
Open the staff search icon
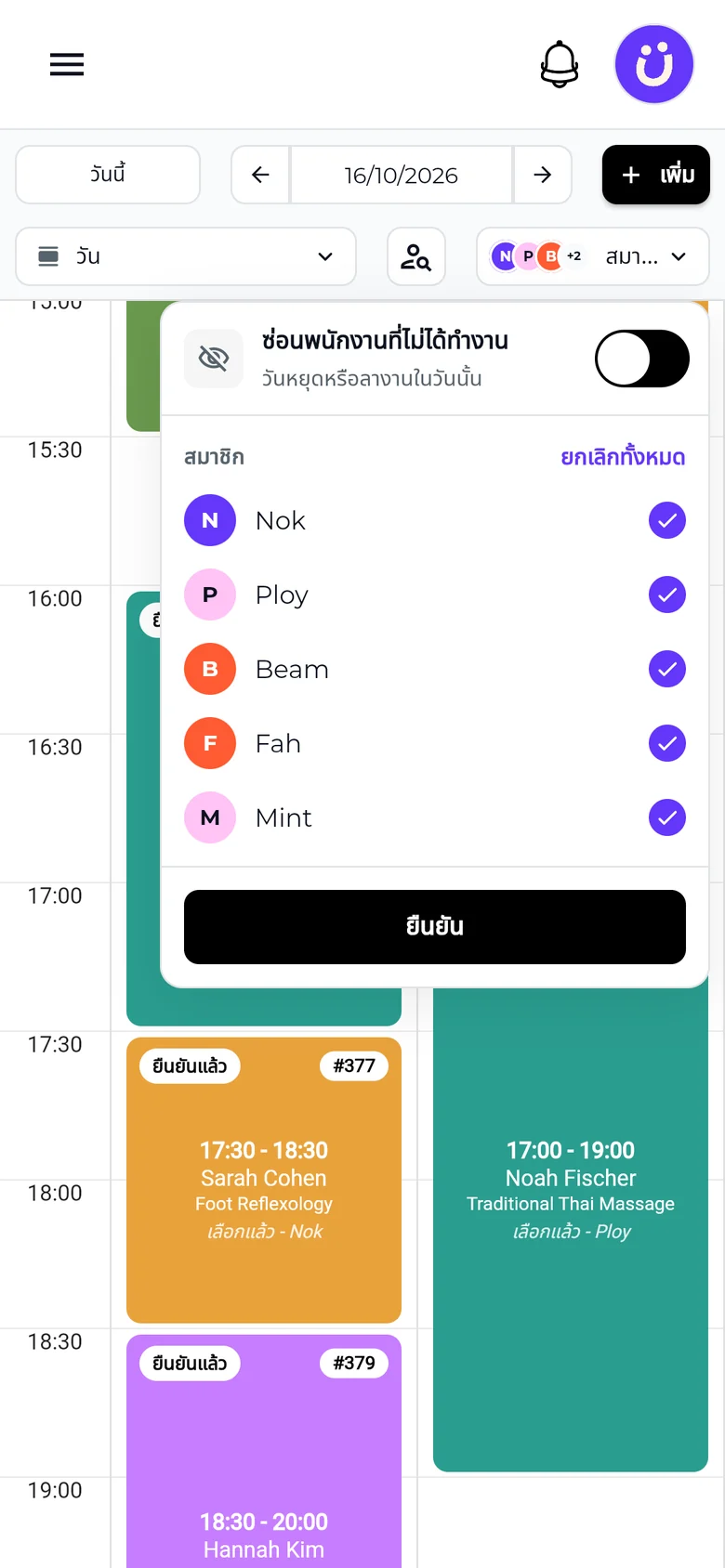(x=416, y=256)
